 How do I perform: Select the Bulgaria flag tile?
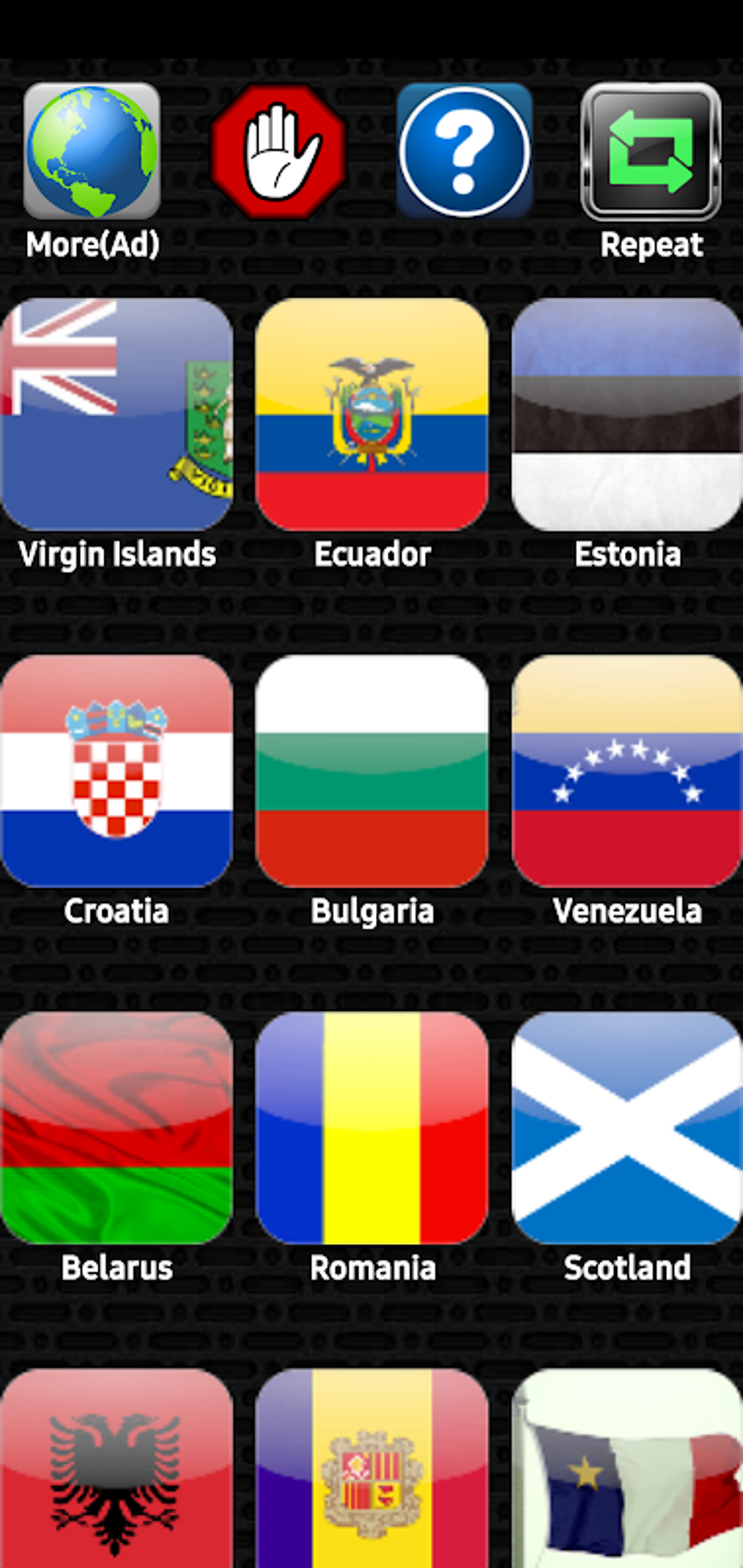point(372,772)
